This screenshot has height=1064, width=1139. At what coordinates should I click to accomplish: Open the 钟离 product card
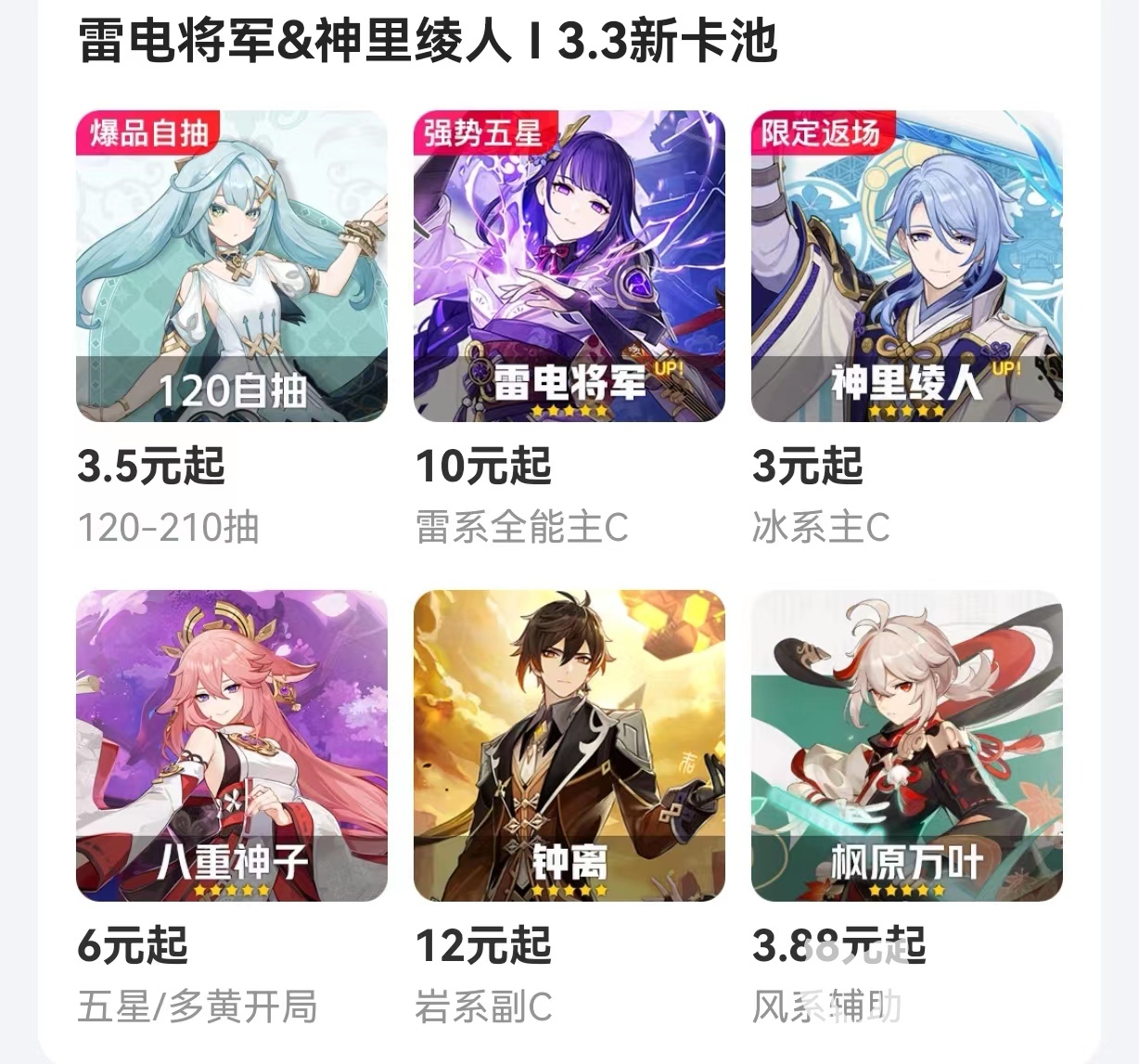click(569, 745)
